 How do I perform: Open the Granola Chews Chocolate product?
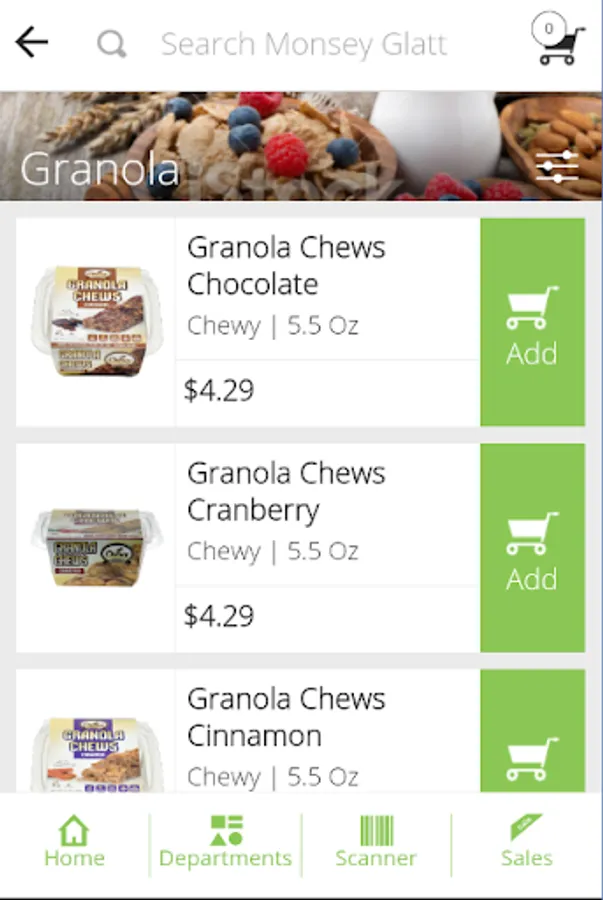coord(286,265)
